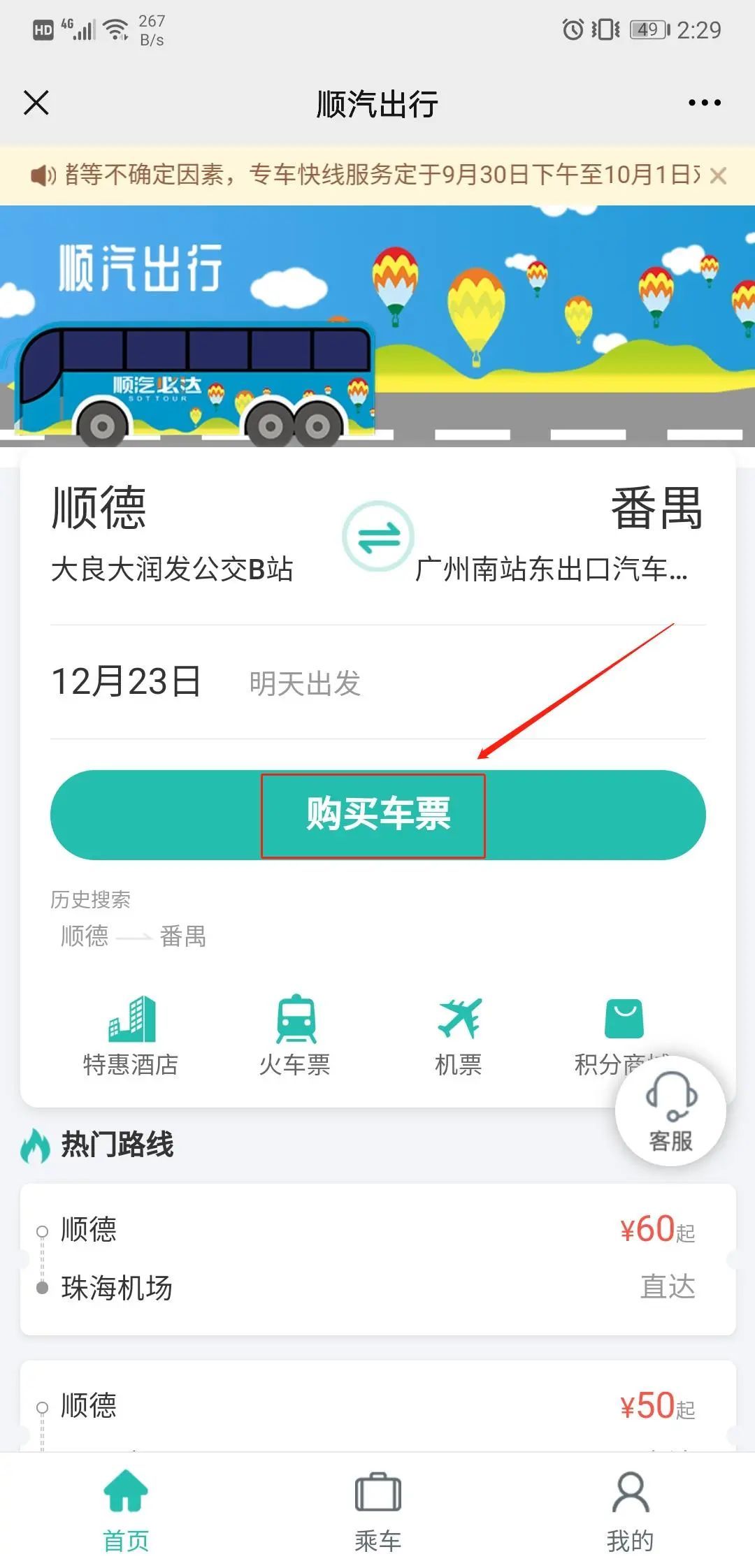This screenshot has width=755, height=1568.
Task: Select history search 顺德 to 番禺
Action: (x=133, y=936)
